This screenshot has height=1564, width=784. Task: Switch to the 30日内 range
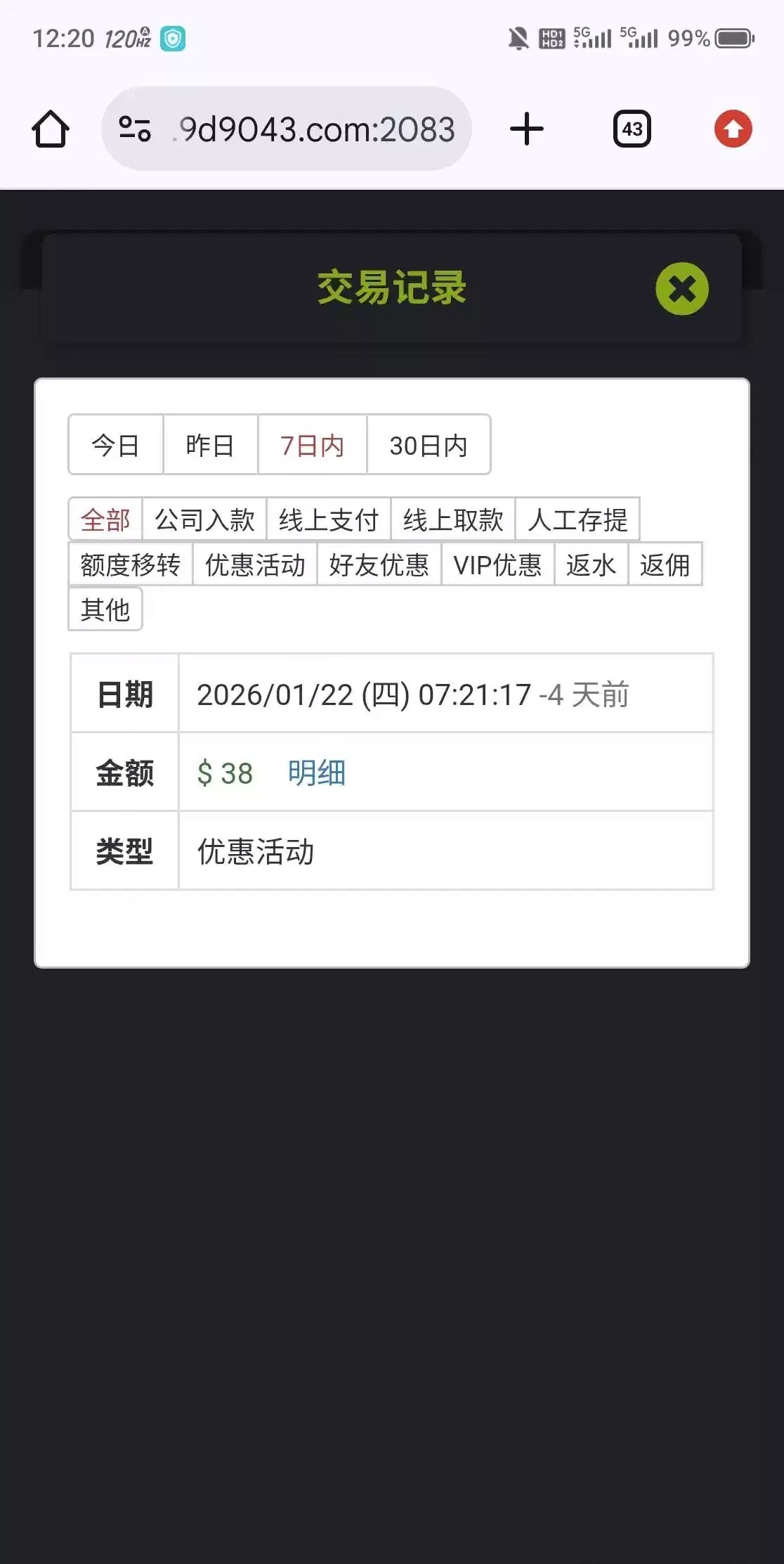point(429,445)
